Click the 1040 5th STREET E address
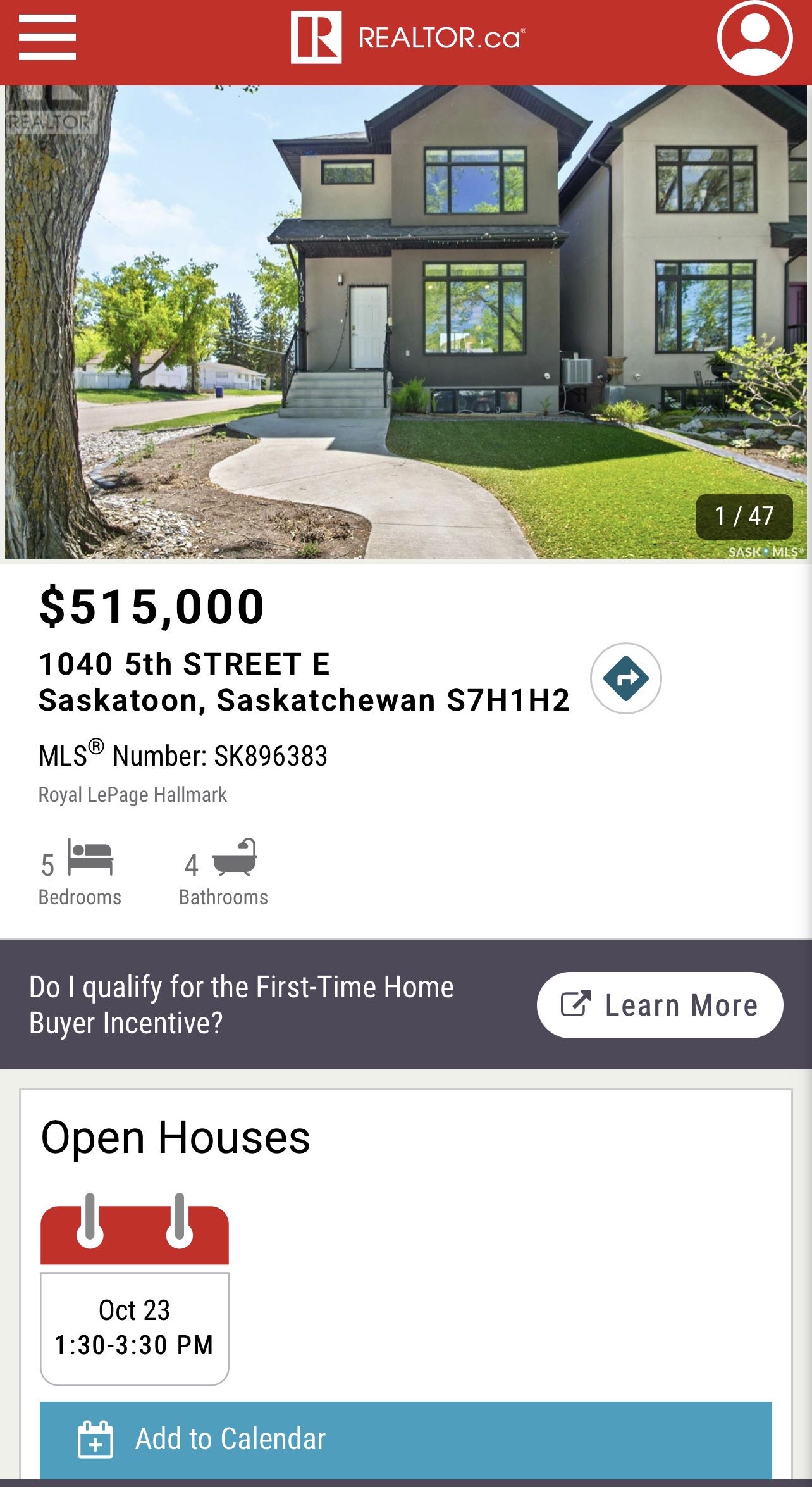Screen dimensions: 812x1487 (185, 664)
